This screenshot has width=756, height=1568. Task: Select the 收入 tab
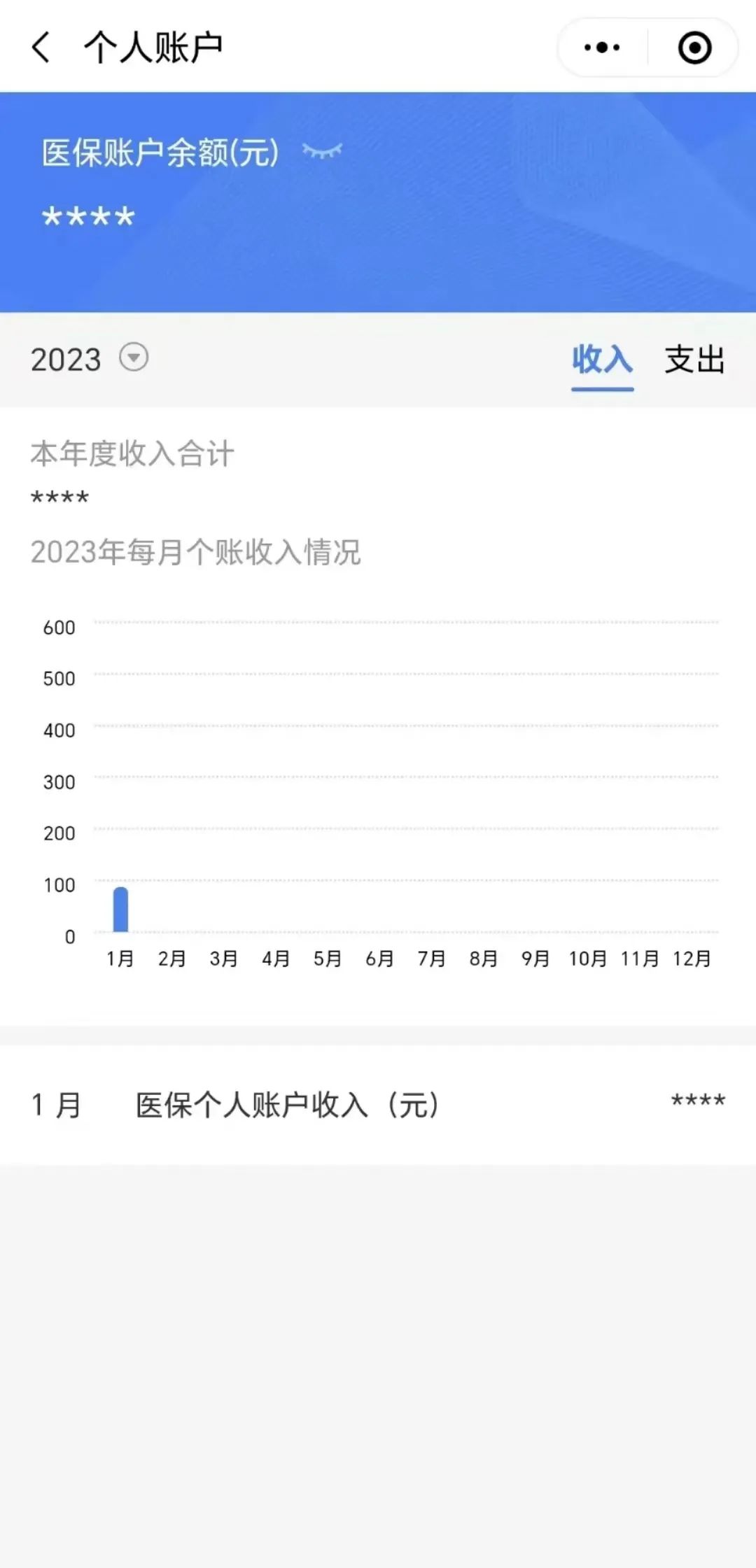coord(602,360)
